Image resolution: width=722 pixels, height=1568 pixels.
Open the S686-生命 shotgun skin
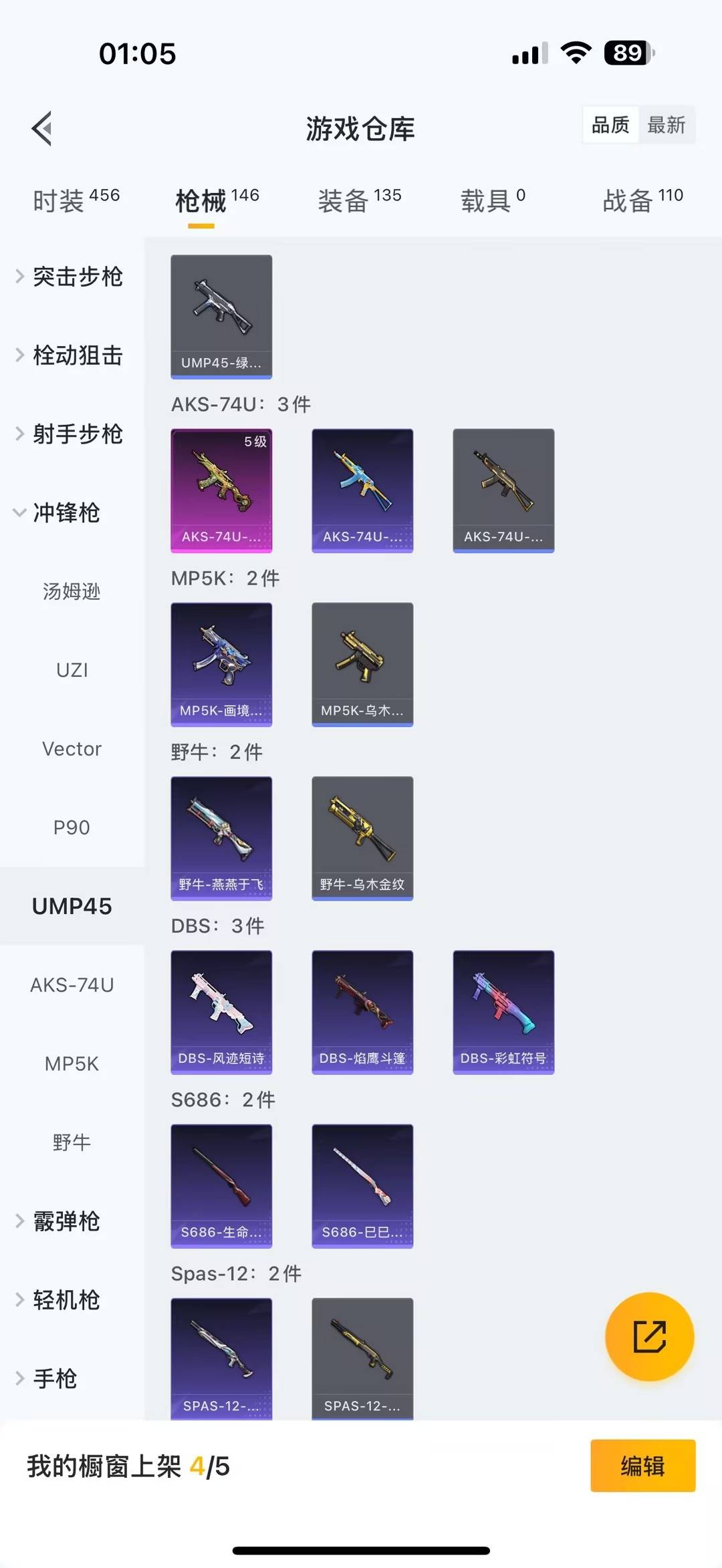tap(221, 1187)
